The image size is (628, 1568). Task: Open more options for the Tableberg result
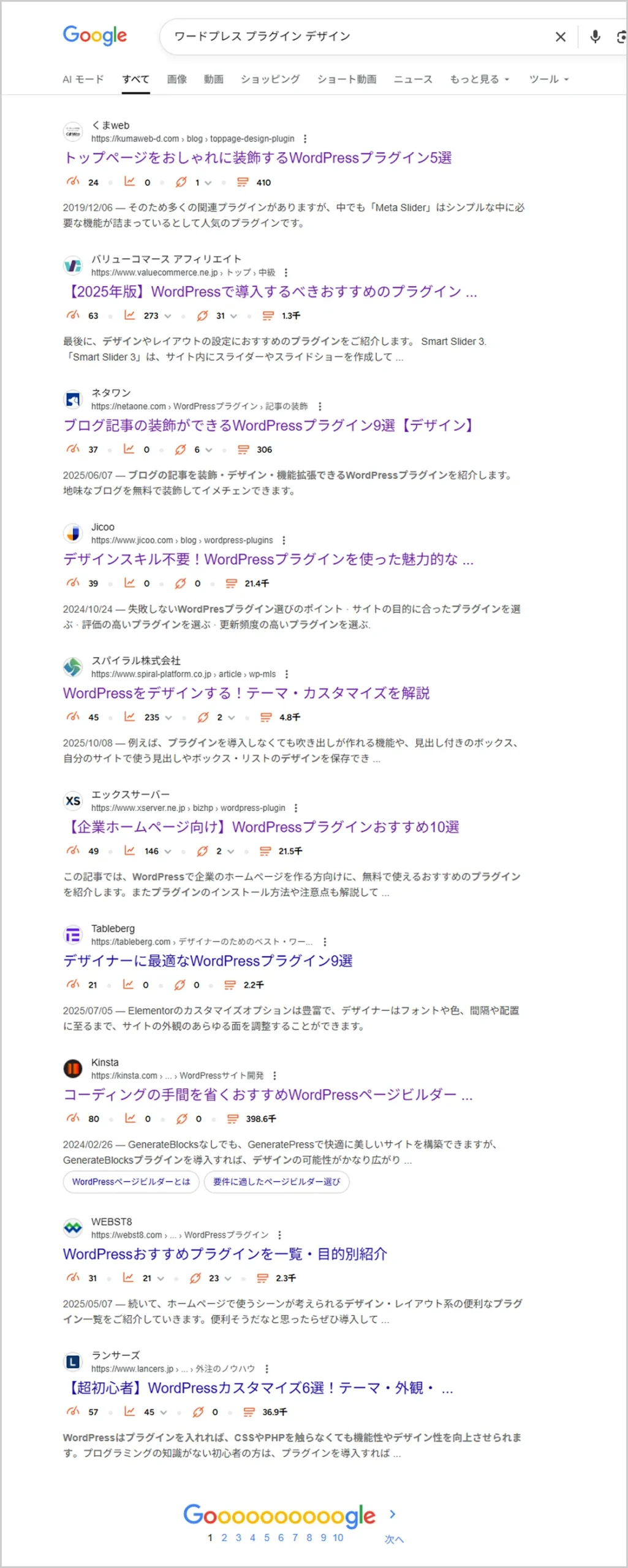coord(325,942)
